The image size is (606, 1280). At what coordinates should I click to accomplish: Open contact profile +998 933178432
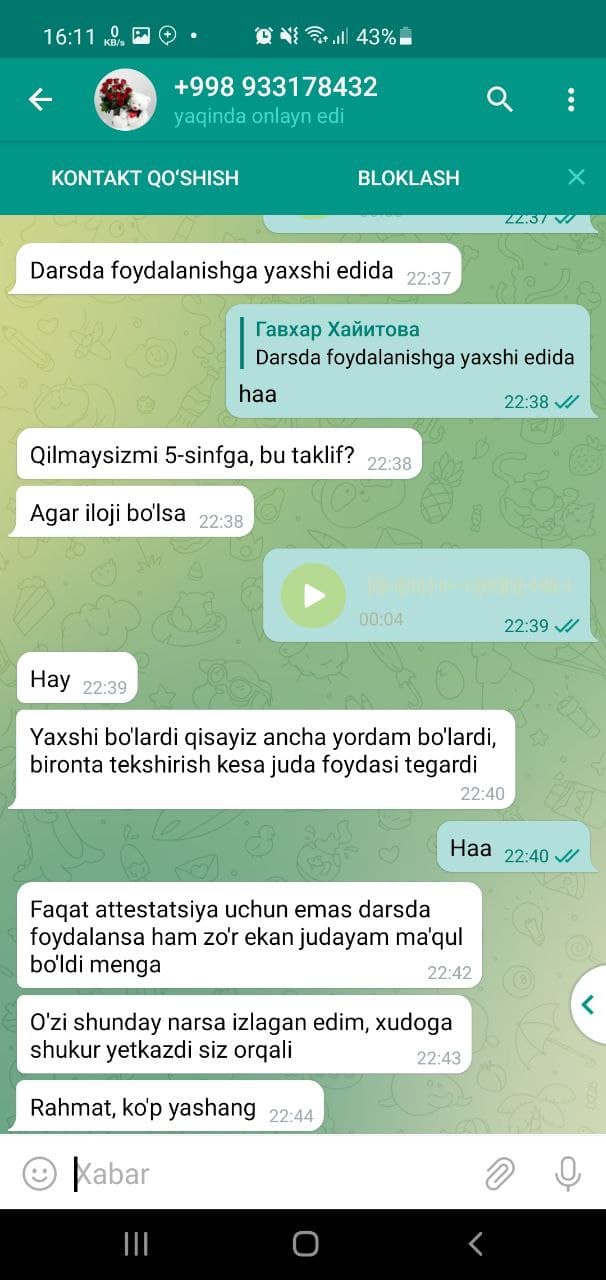[x=275, y=99]
